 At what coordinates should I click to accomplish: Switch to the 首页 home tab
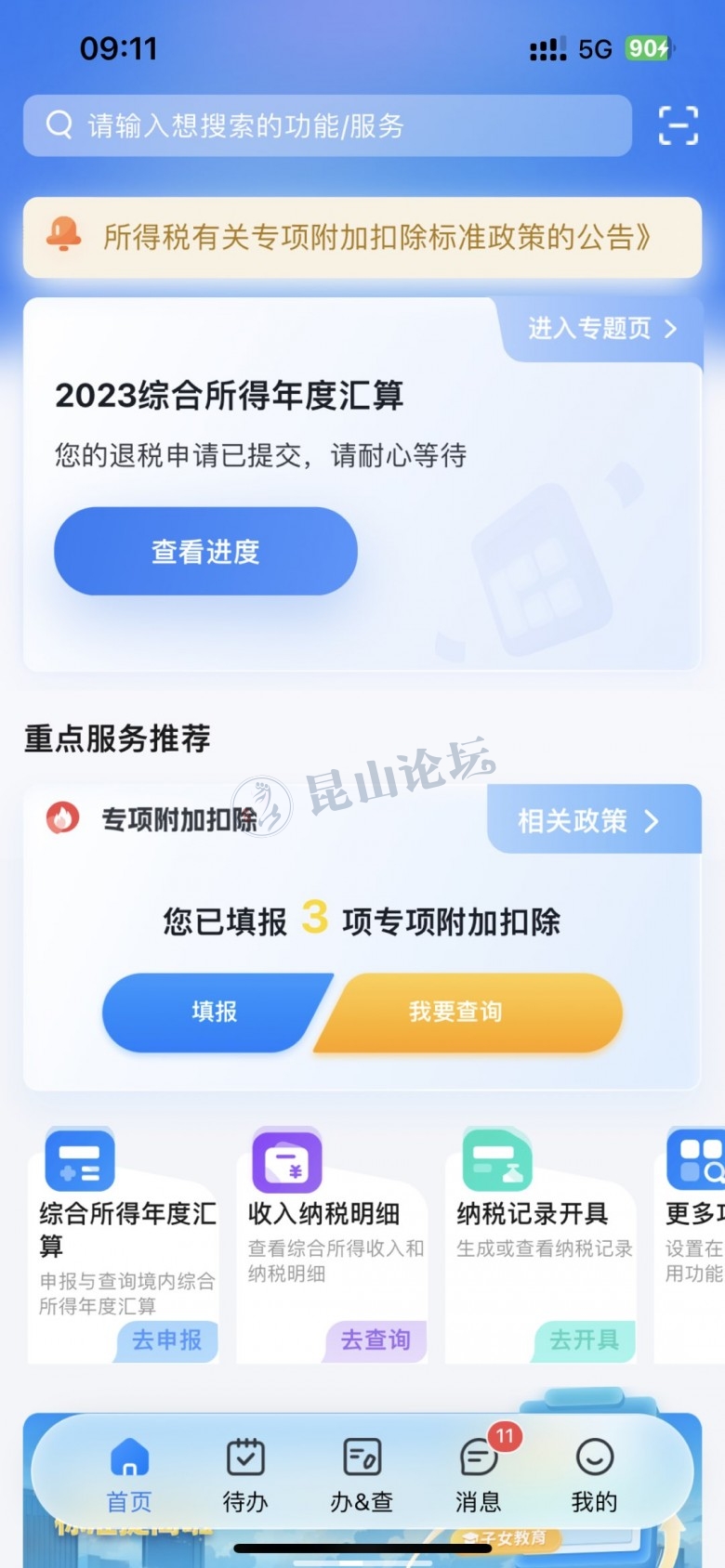(129, 1476)
